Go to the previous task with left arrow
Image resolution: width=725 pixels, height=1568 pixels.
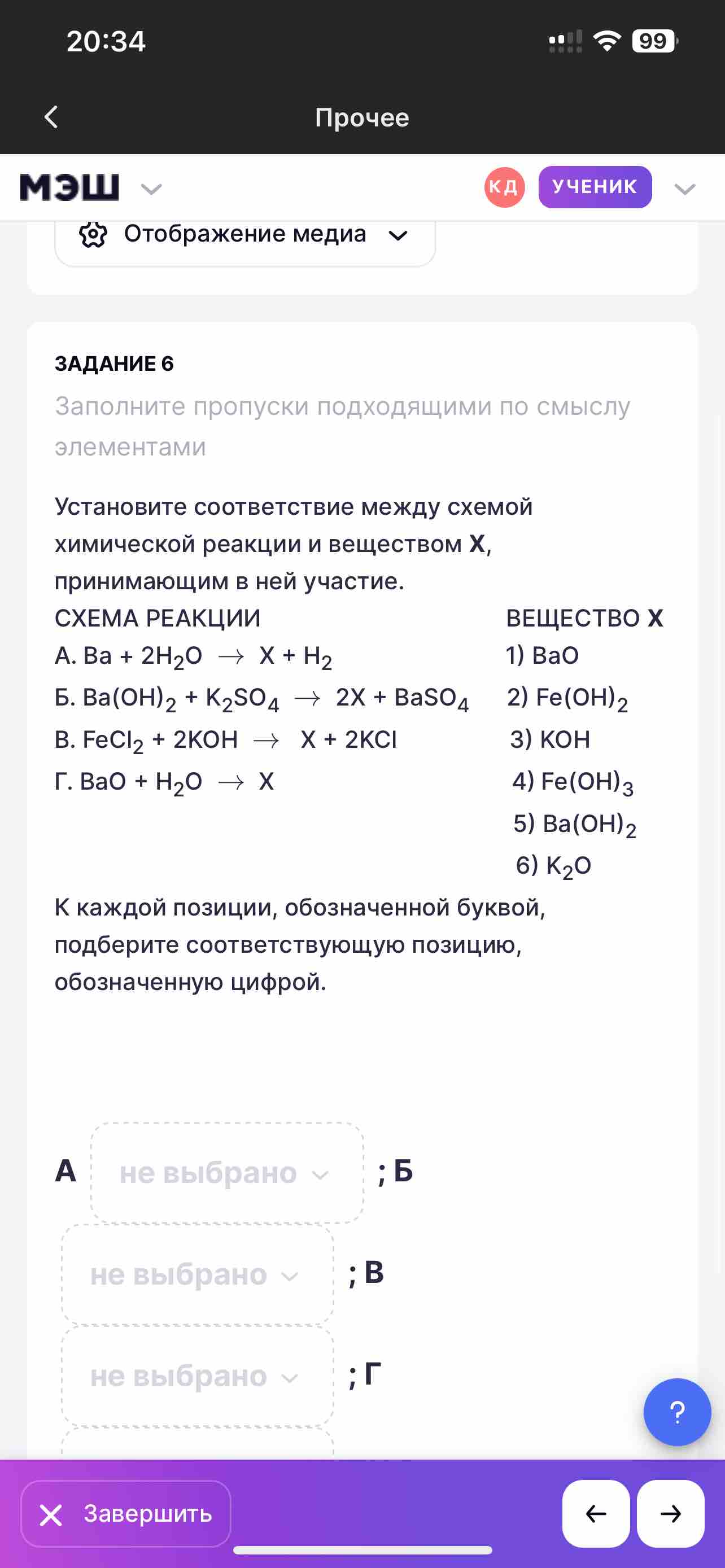(x=596, y=1513)
